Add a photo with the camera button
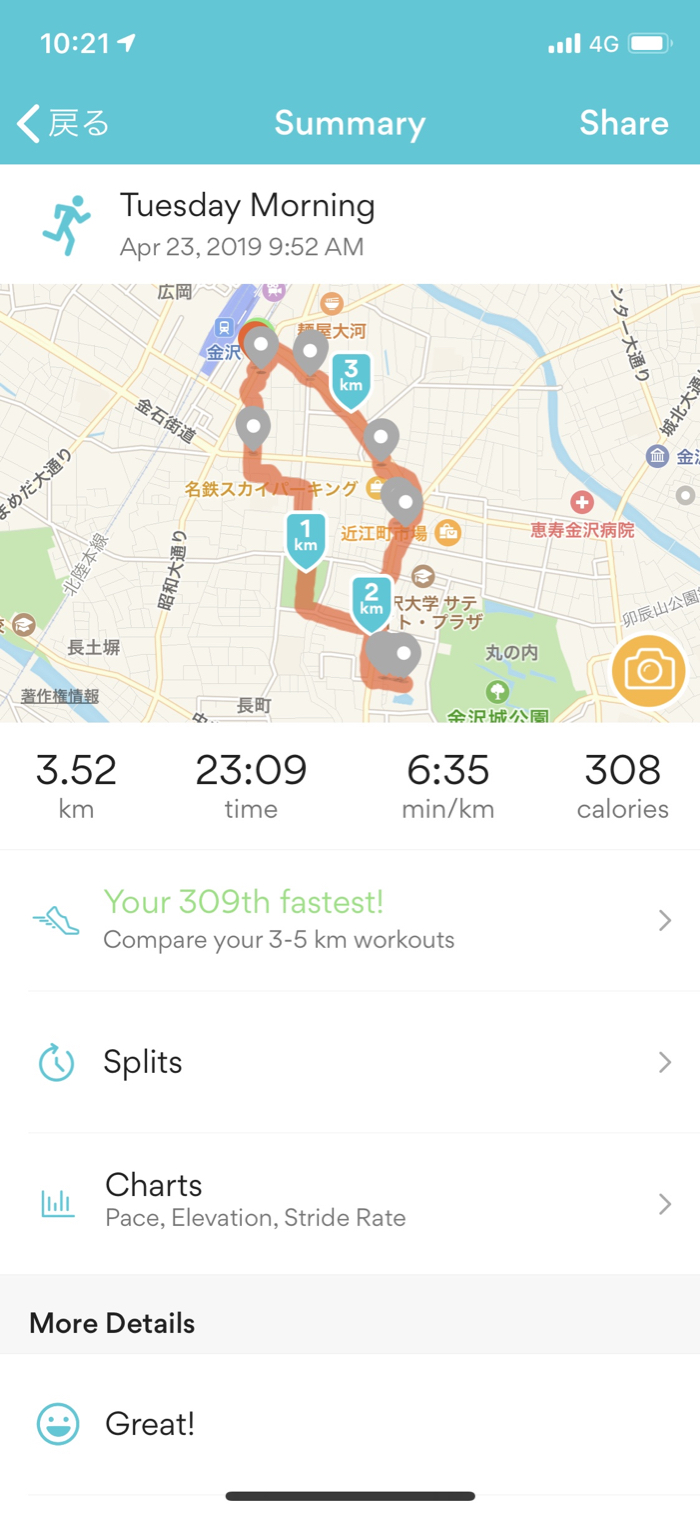700x1516 pixels. coord(649,671)
